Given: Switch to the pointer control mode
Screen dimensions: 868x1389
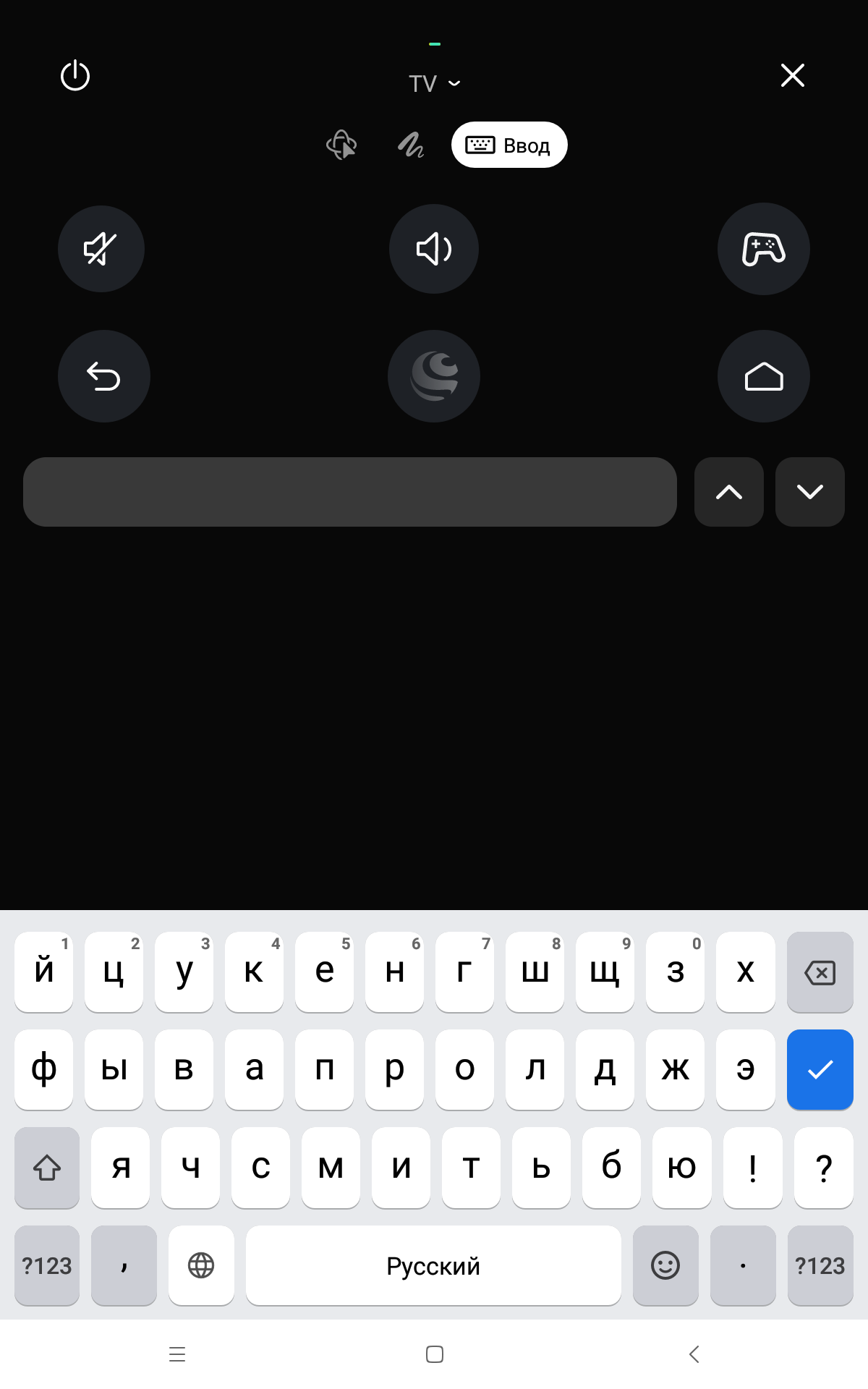Looking at the screenshot, I should [341, 145].
